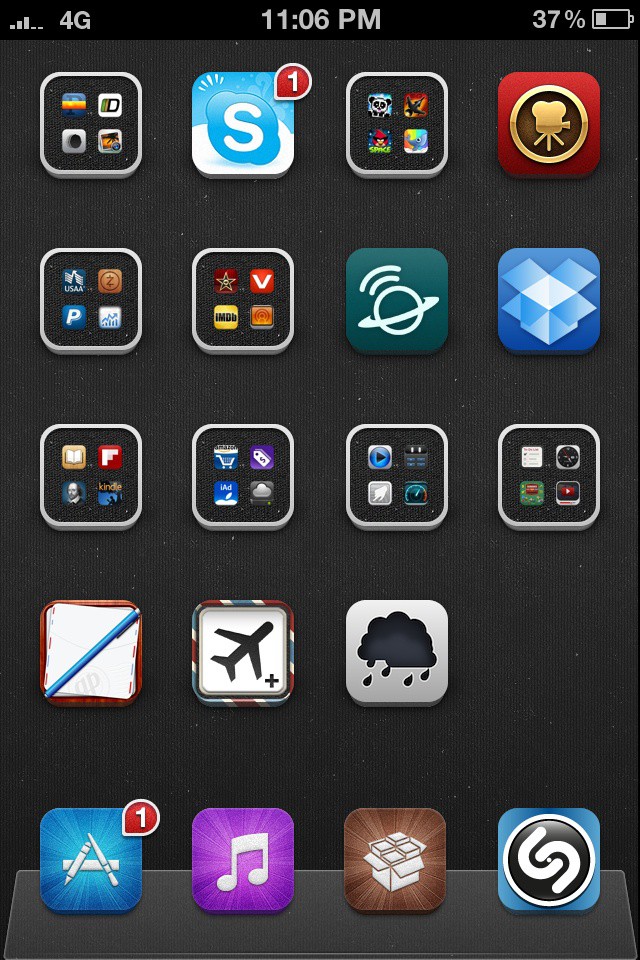The height and width of the screenshot is (960, 640).
Task: Open the folder with compass and YouTube
Action: 548,476
